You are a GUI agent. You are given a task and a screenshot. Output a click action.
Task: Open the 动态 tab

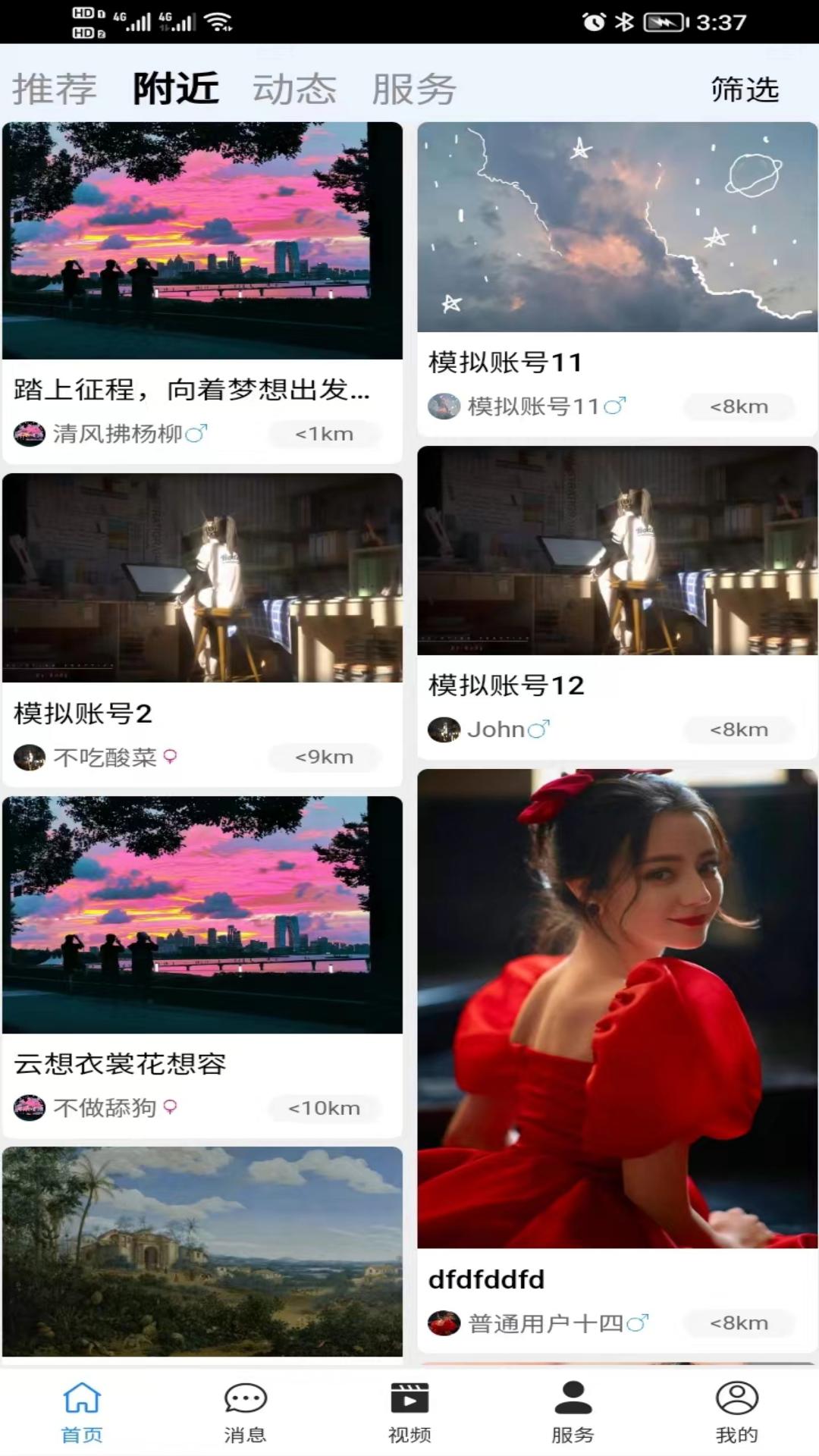(x=294, y=89)
